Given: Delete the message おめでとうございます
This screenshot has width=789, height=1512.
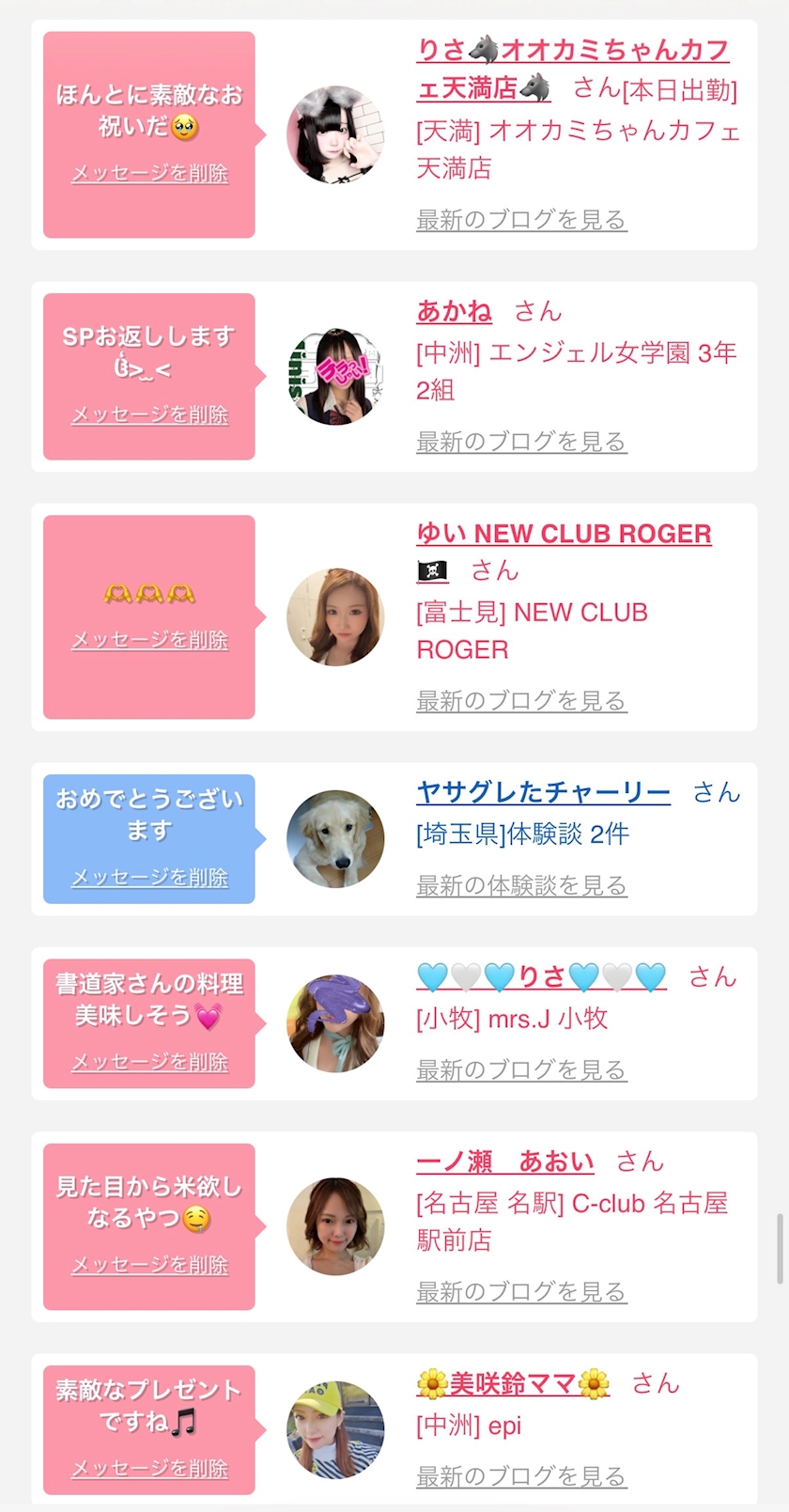Looking at the screenshot, I should tap(150, 877).
